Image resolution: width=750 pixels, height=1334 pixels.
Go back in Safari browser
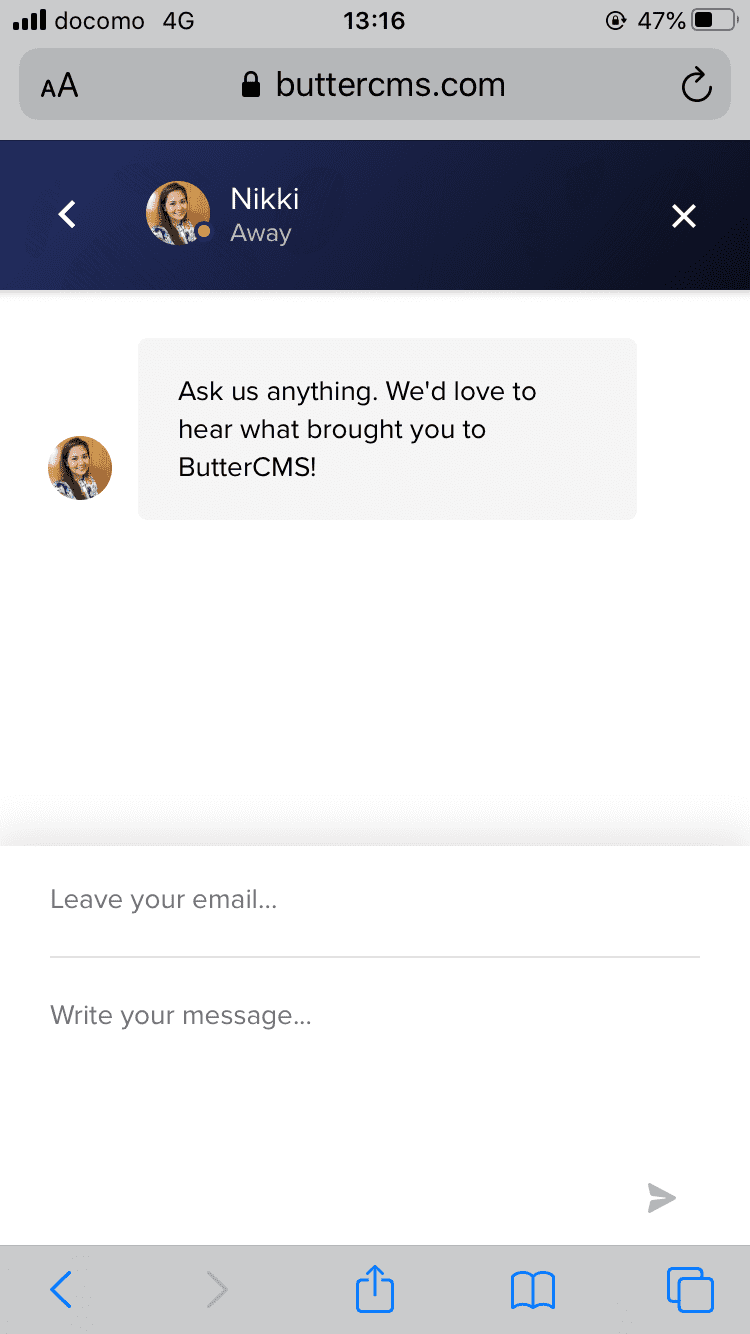(x=61, y=1290)
